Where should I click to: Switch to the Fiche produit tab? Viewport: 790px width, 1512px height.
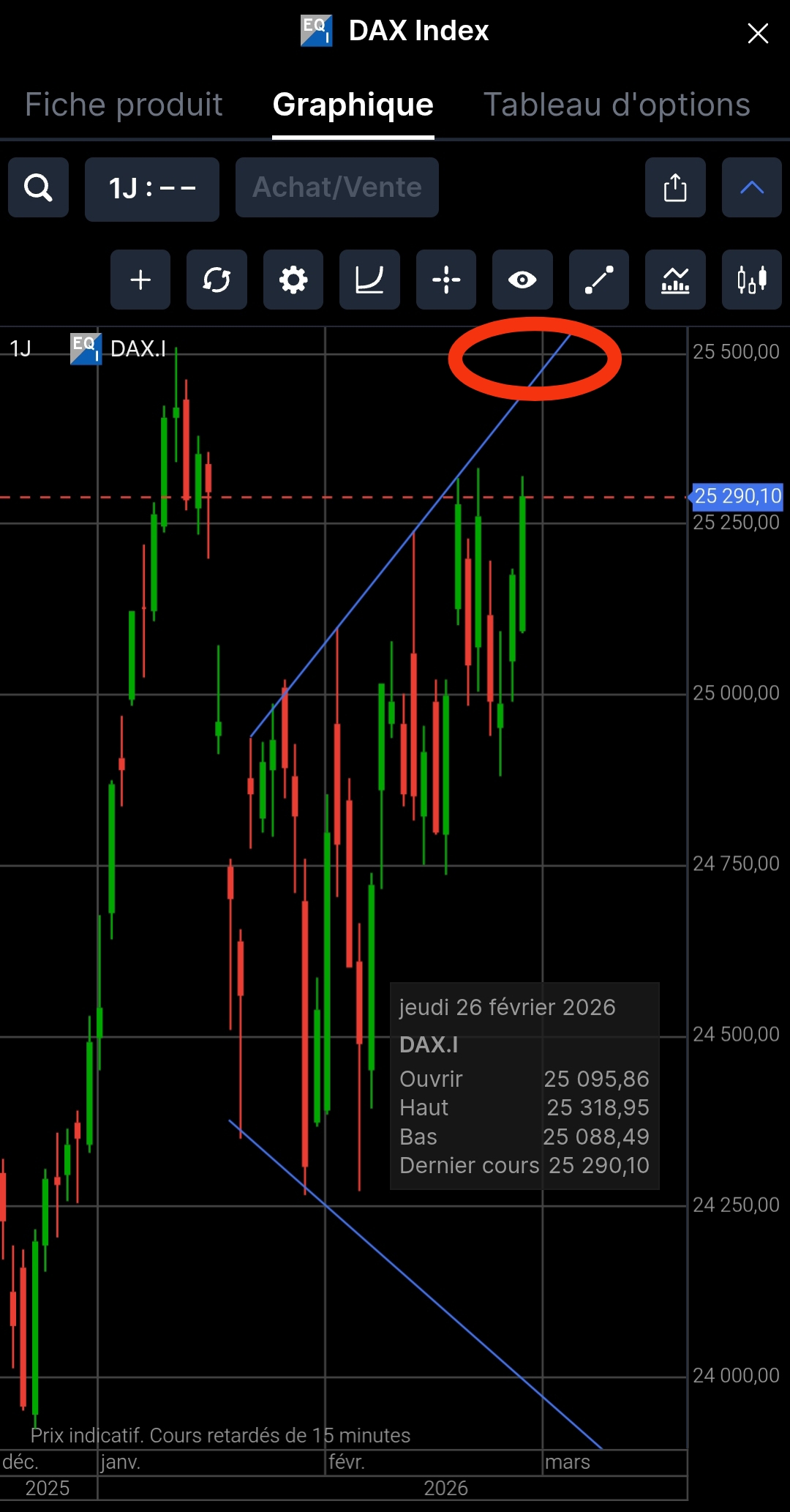(124, 105)
